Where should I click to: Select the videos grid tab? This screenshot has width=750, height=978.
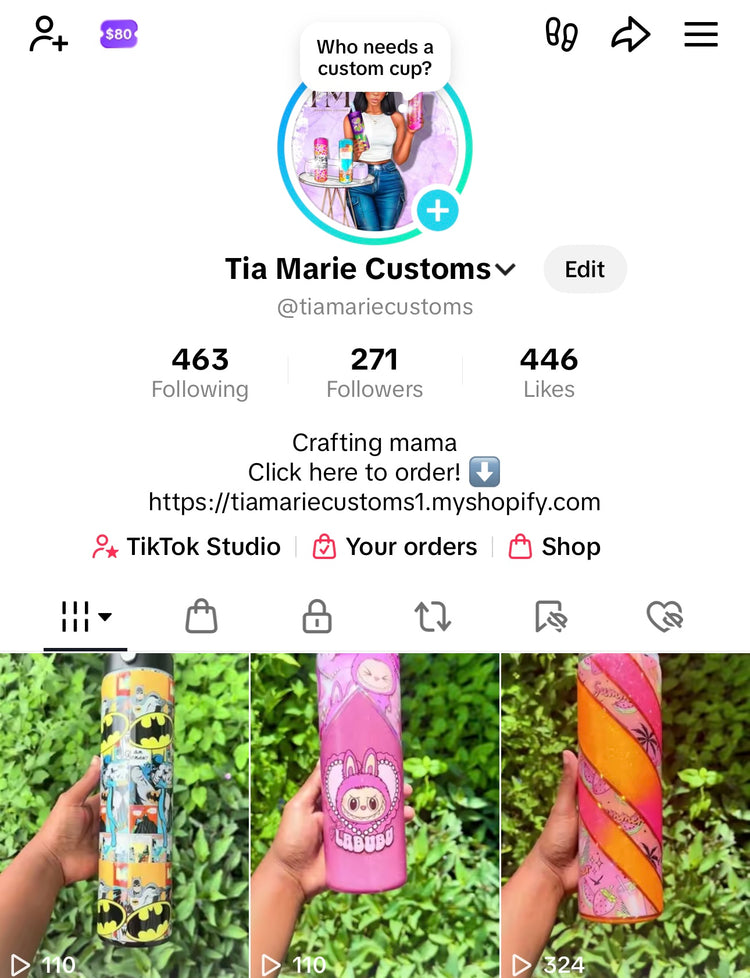tap(85, 617)
